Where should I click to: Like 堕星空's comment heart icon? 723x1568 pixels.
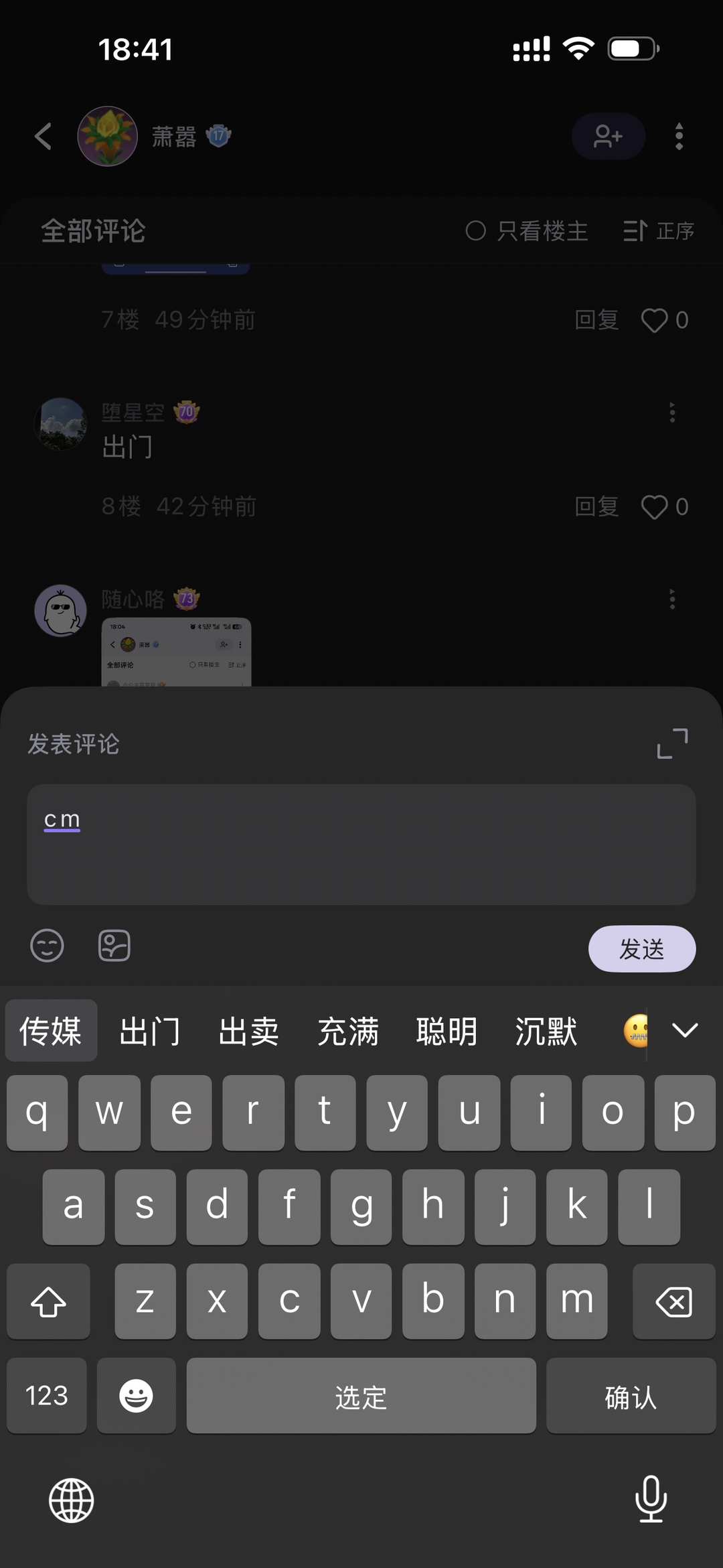coord(655,507)
